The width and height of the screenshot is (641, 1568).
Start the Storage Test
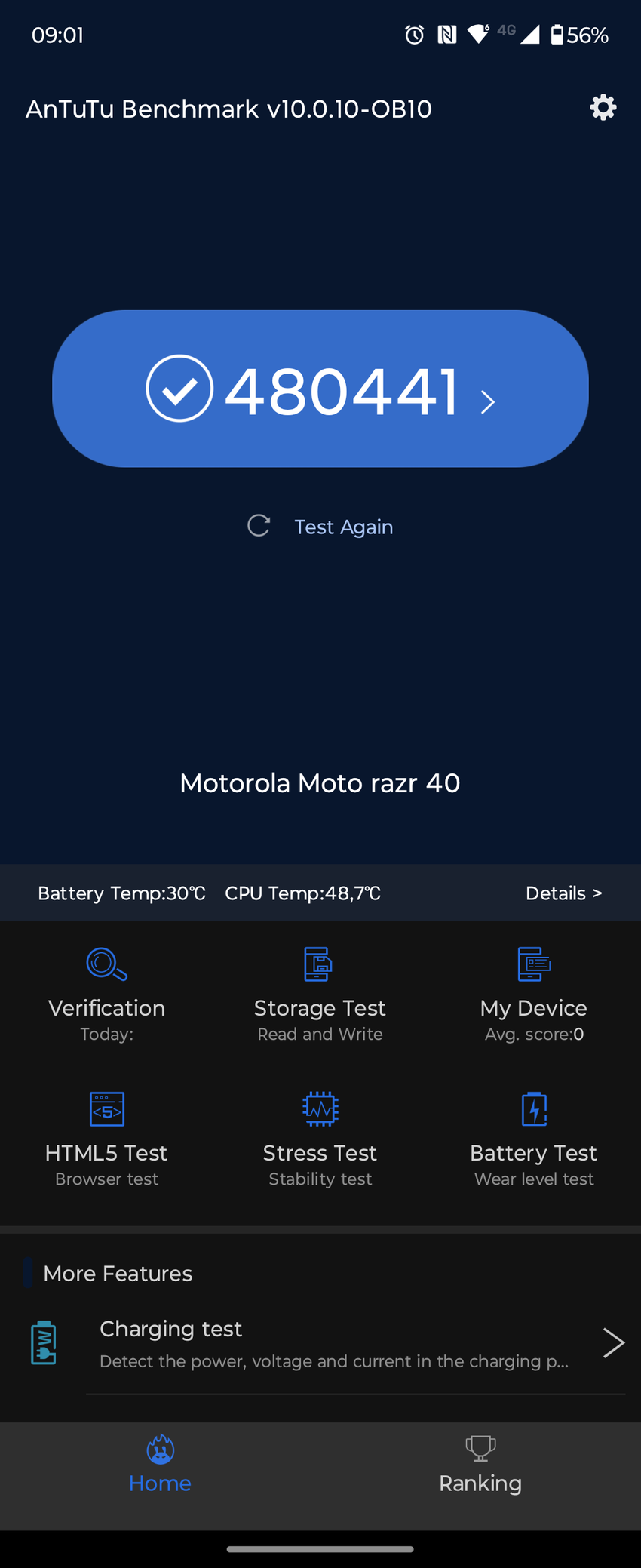[x=320, y=994]
